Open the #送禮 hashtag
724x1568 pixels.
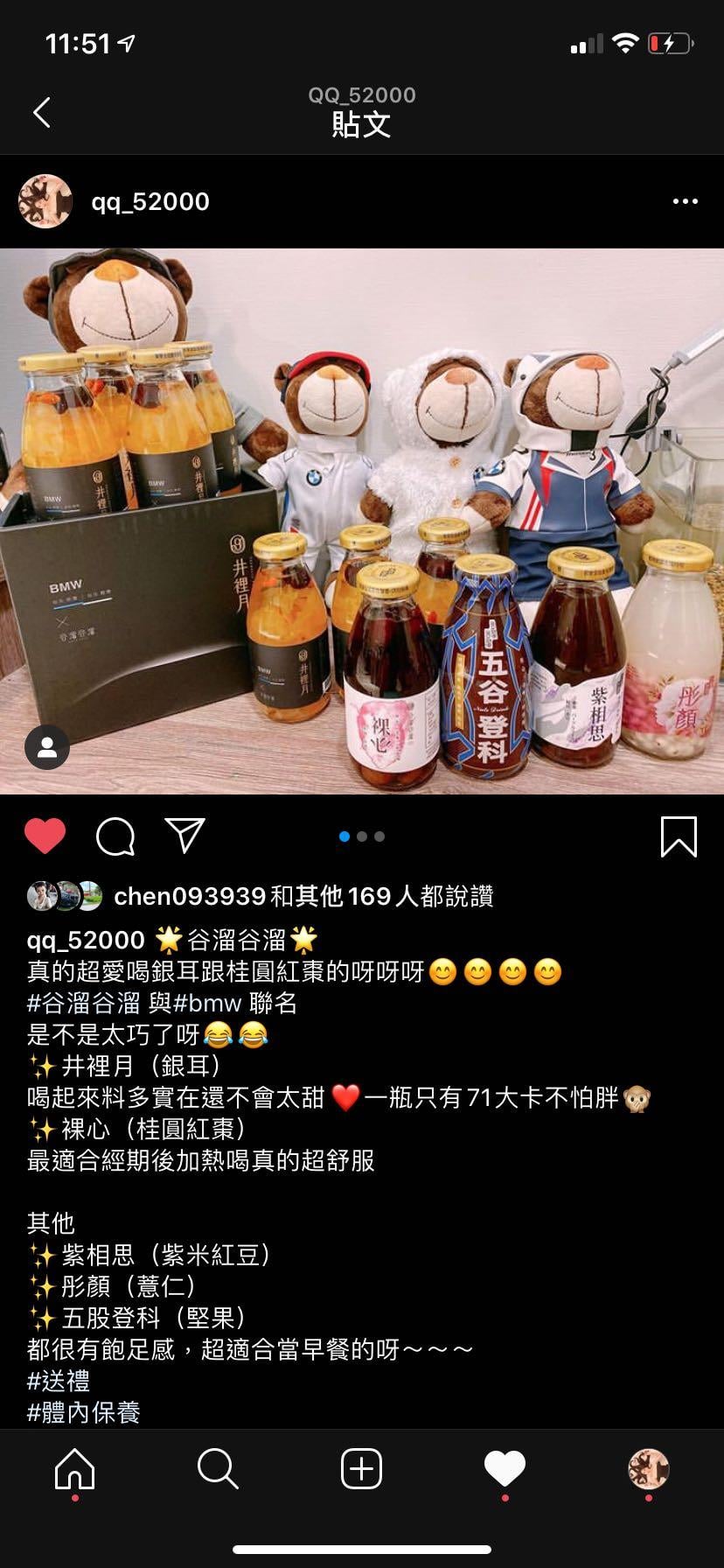pyautogui.click(x=59, y=1381)
